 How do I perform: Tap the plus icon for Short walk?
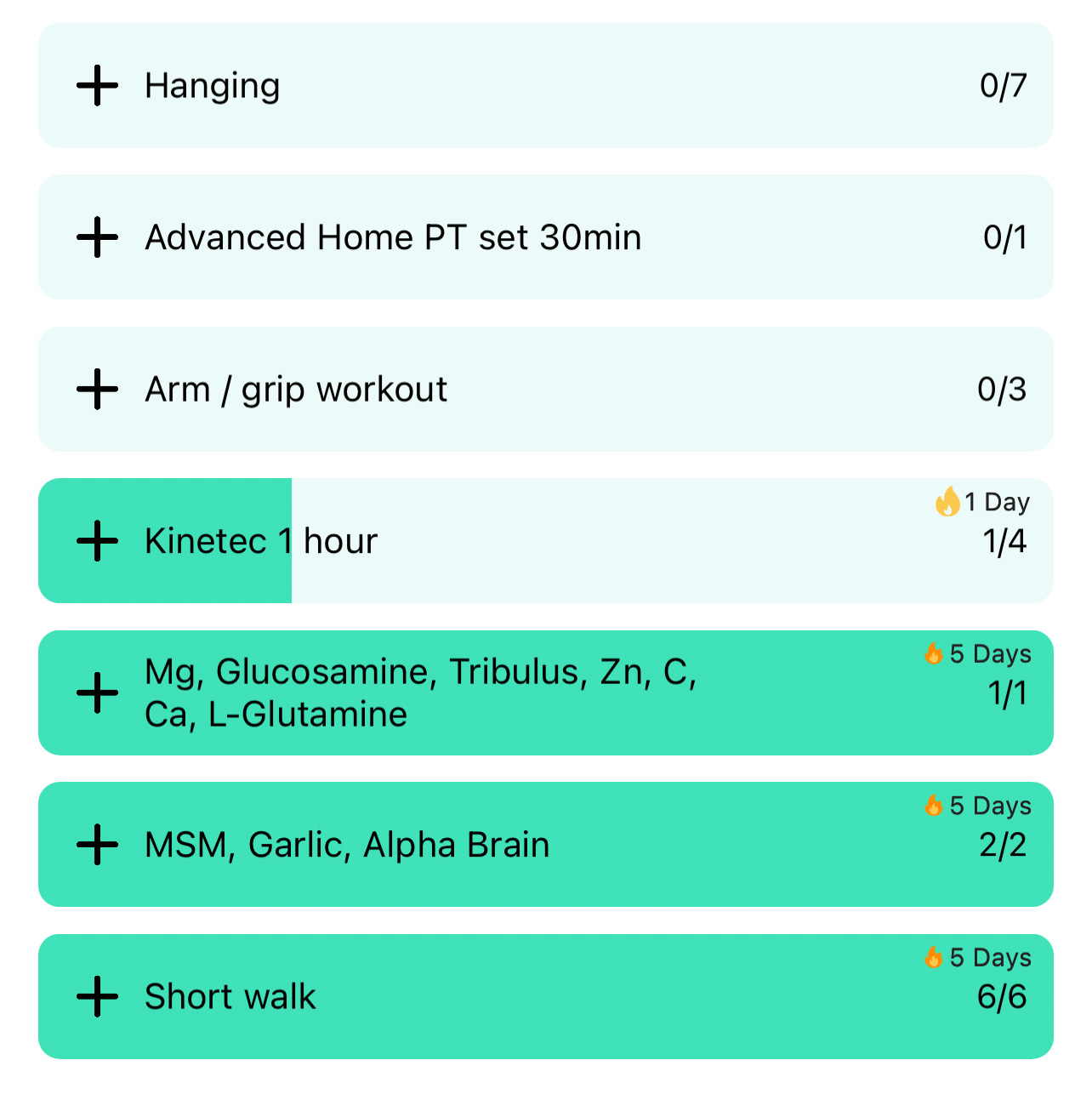[x=98, y=996]
